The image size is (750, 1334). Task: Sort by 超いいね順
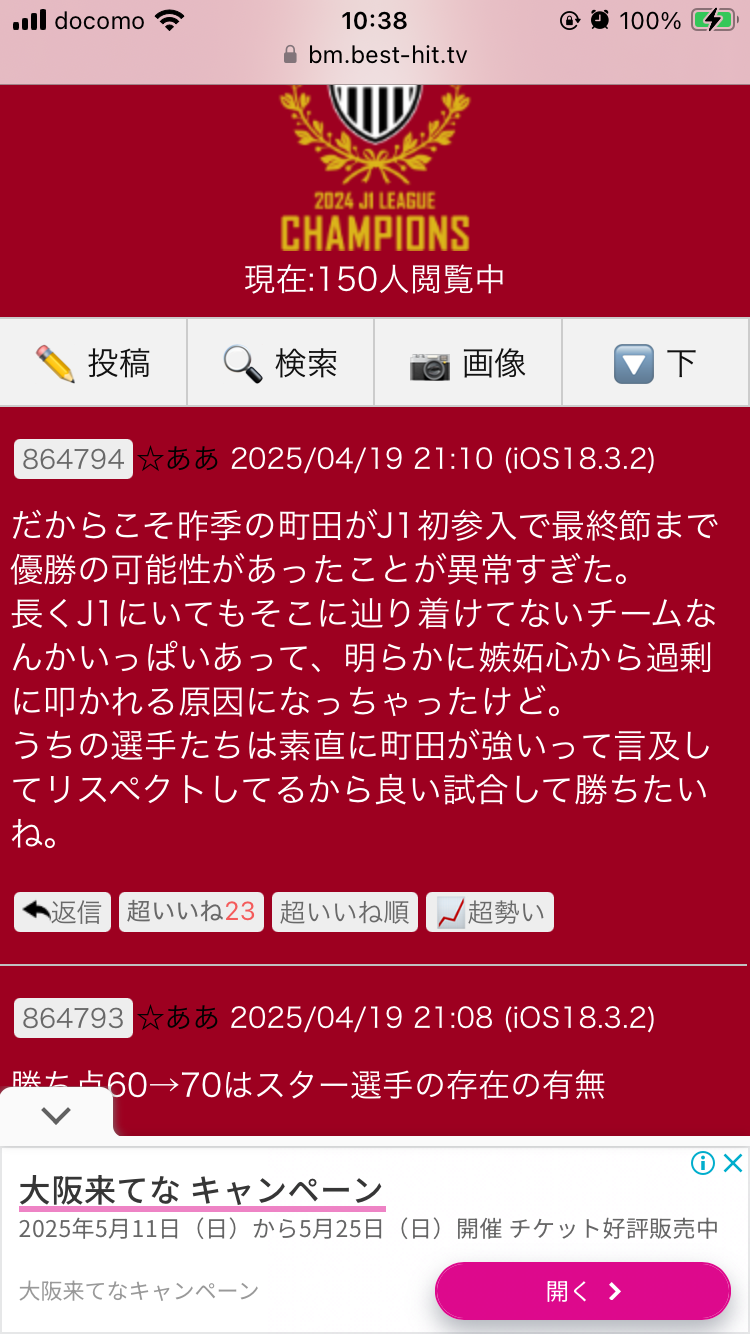click(x=345, y=912)
